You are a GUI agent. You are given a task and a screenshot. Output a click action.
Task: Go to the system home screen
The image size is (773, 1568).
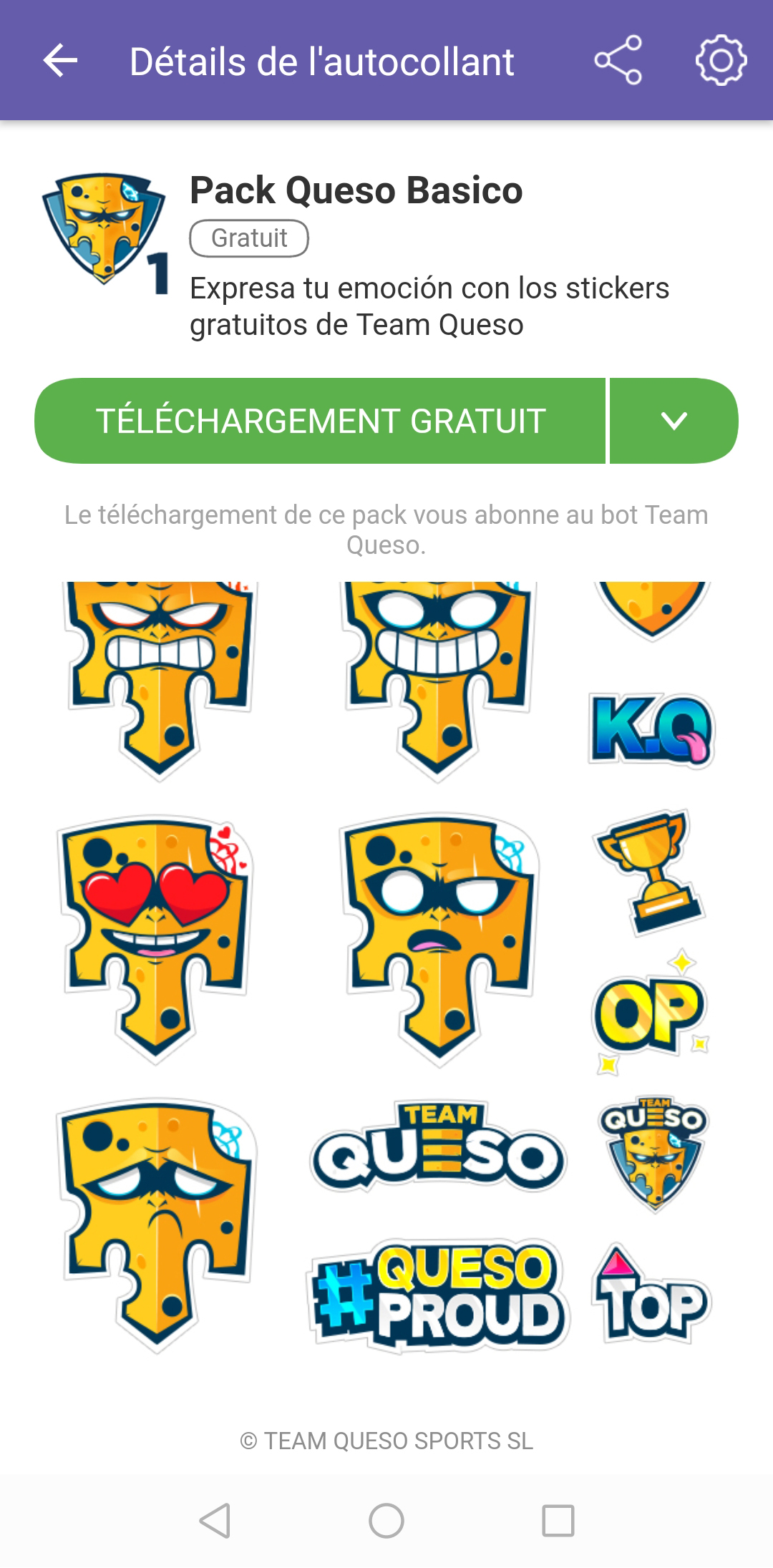[x=386, y=1520]
